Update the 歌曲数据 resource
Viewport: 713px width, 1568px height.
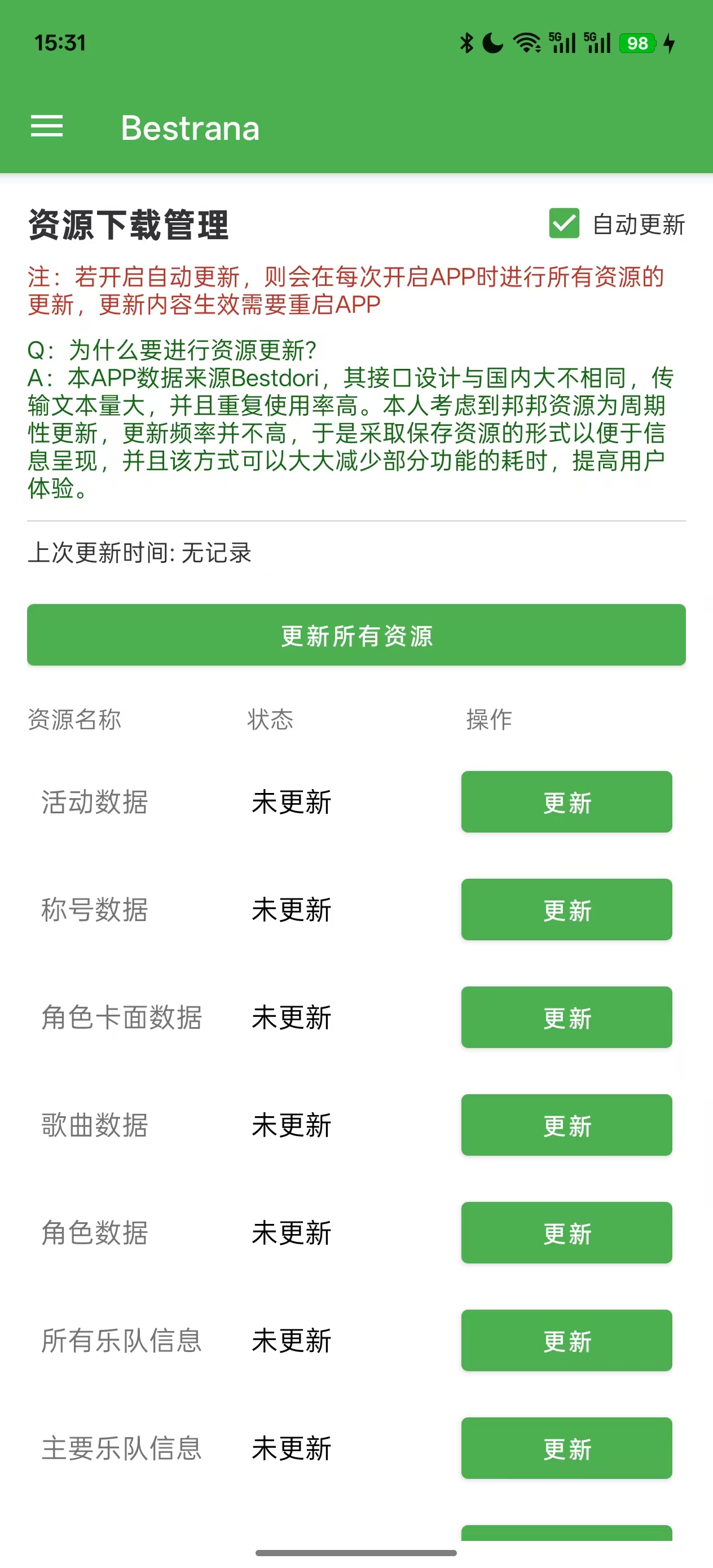coord(566,1125)
